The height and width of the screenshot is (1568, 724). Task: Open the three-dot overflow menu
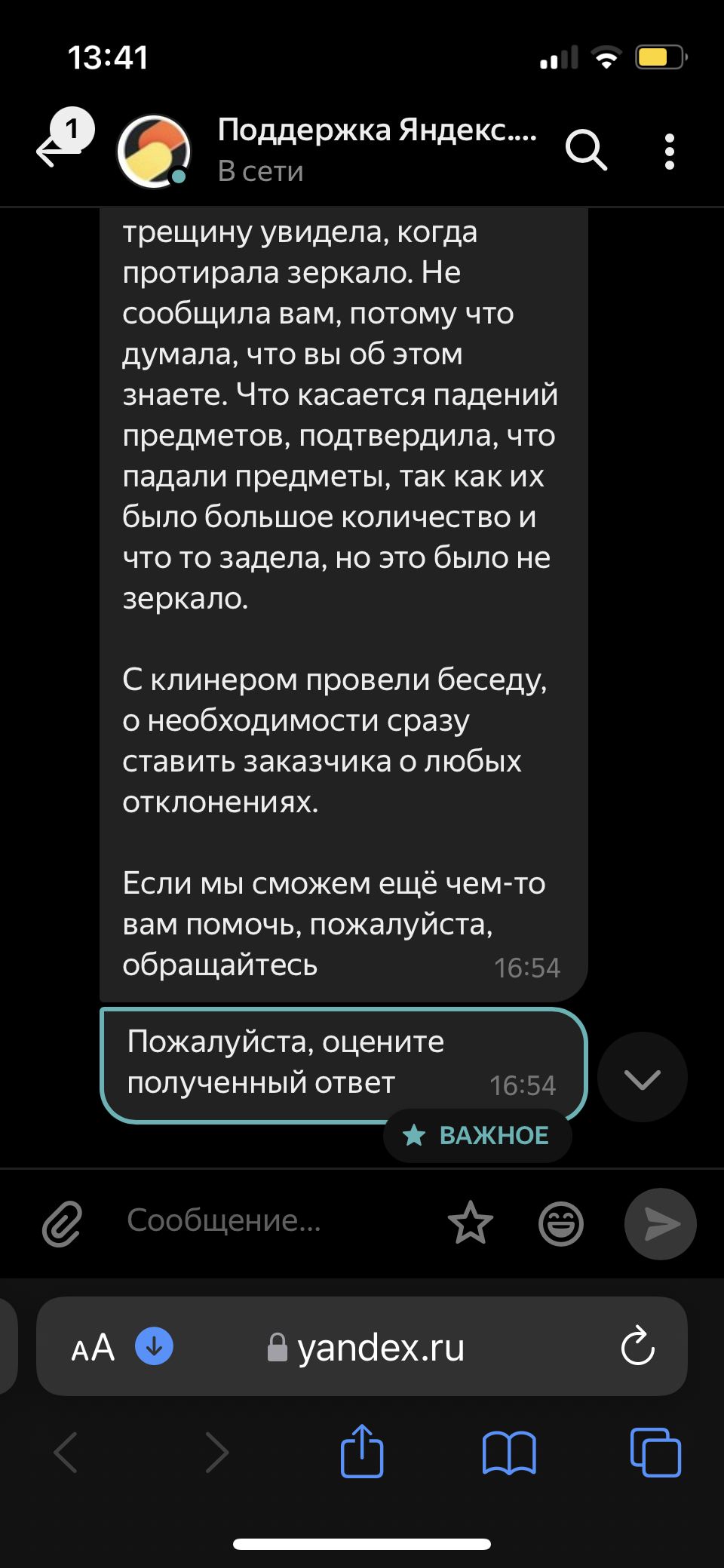669,152
